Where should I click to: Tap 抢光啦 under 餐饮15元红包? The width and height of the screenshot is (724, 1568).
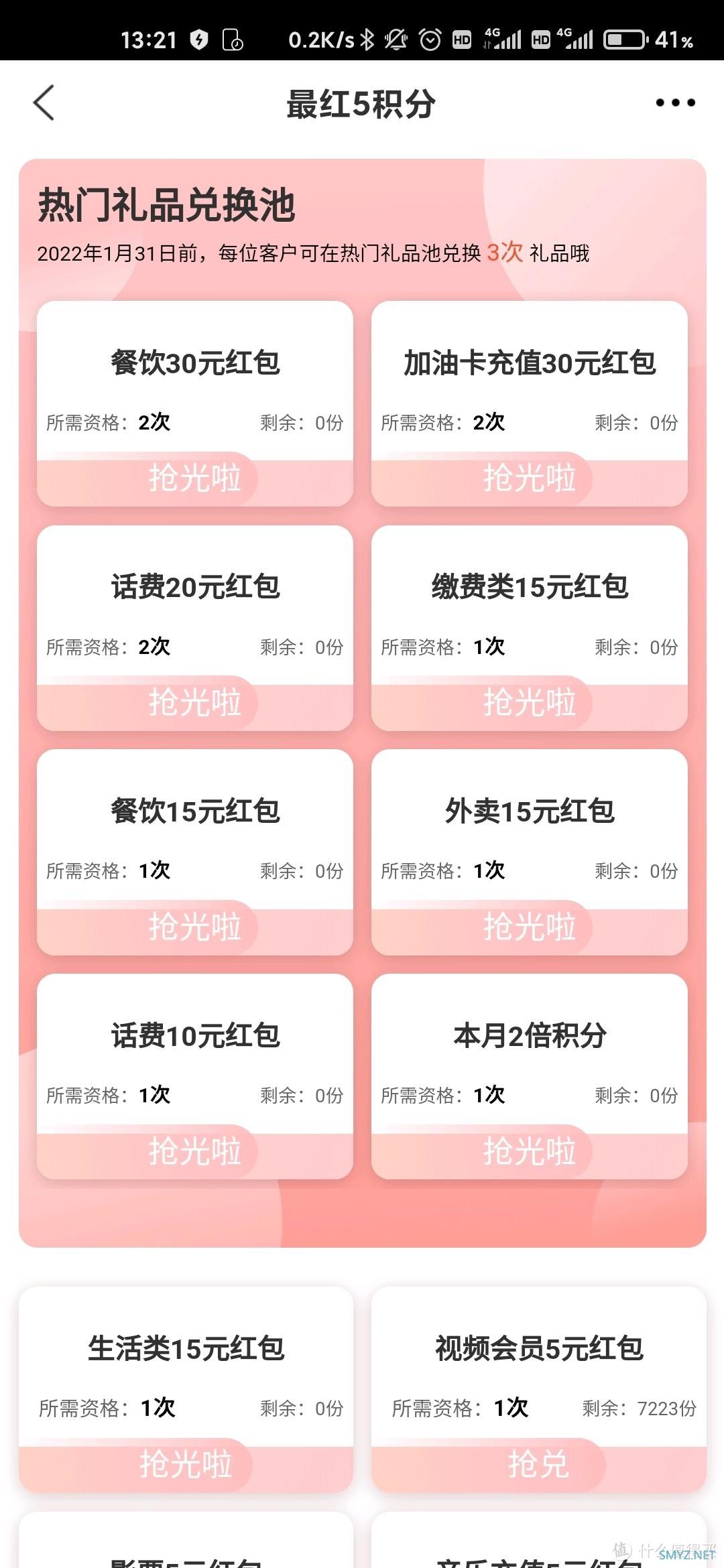coord(194,927)
